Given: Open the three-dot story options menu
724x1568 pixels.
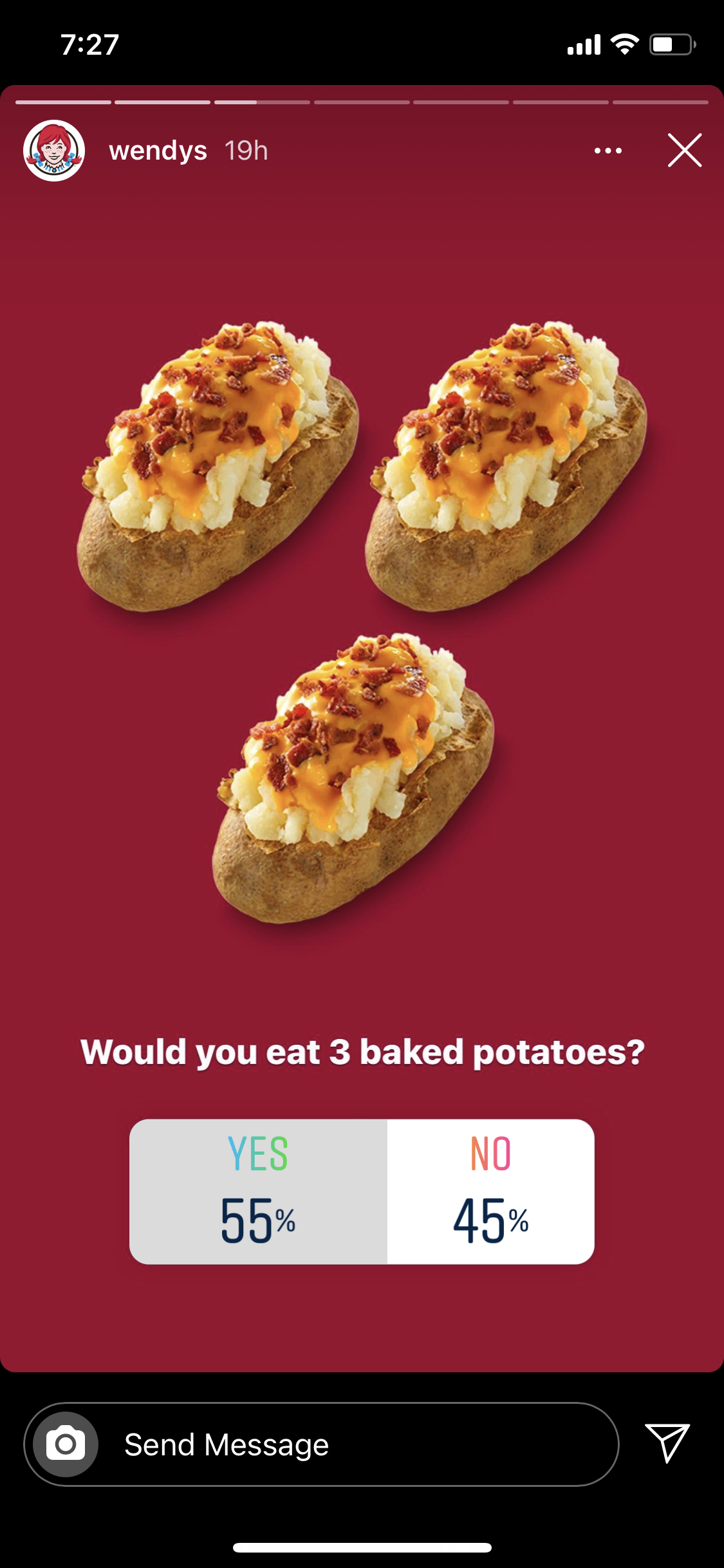Looking at the screenshot, I should click(608, 151).
